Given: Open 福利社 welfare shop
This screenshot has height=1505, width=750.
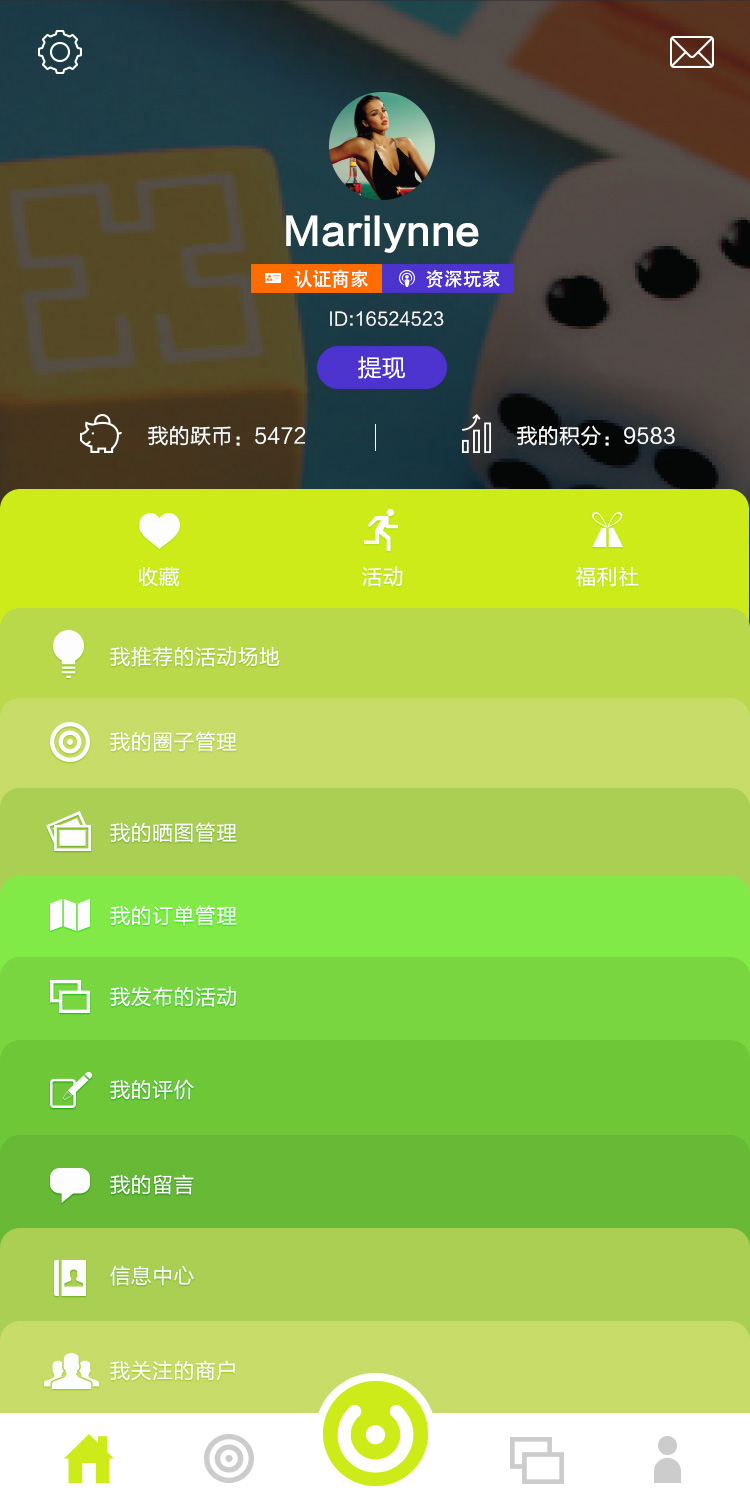Looking at the screenshot, I should coord(607,548).
